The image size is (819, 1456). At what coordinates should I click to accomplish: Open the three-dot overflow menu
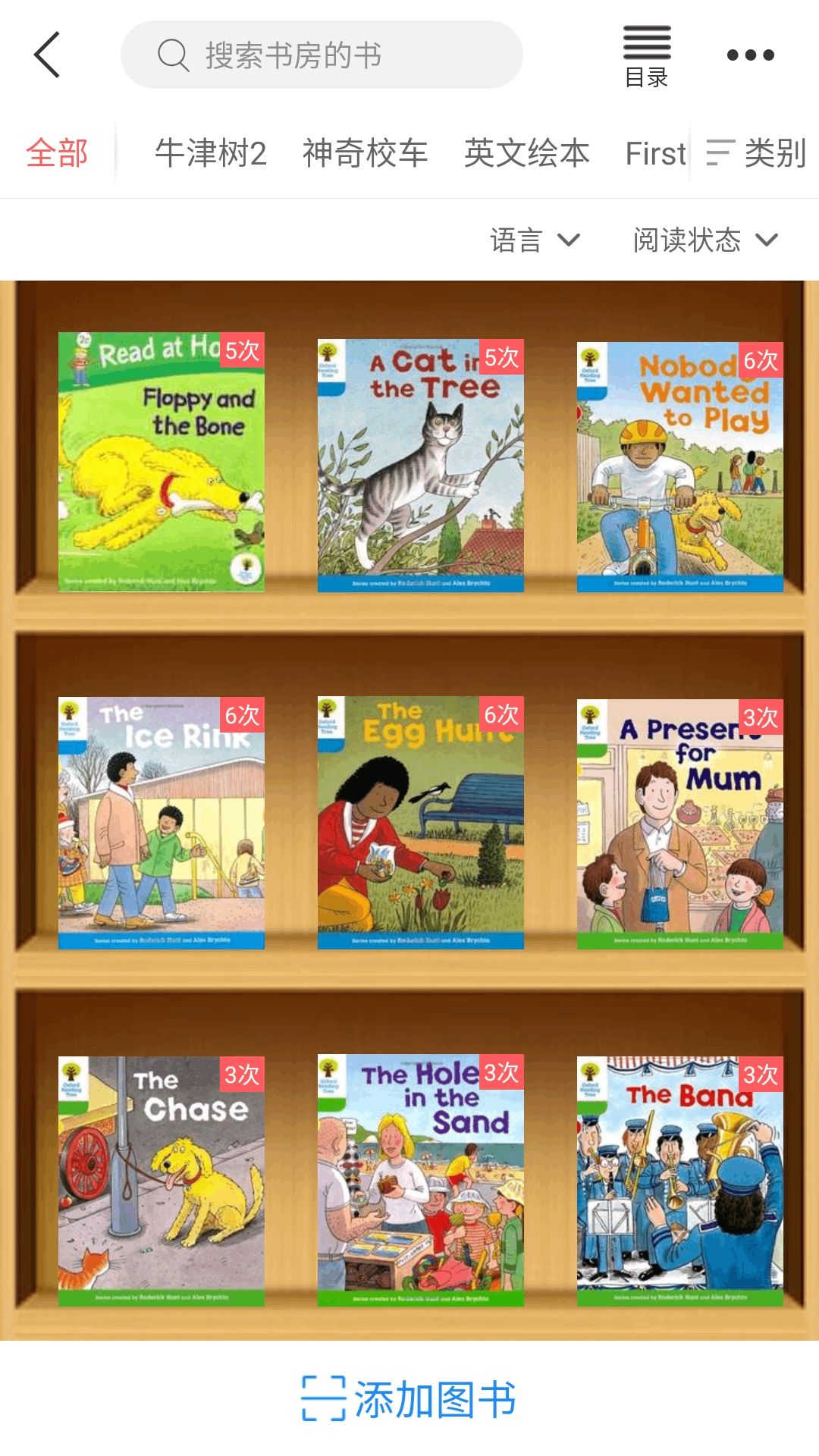(x=750, y=55)
